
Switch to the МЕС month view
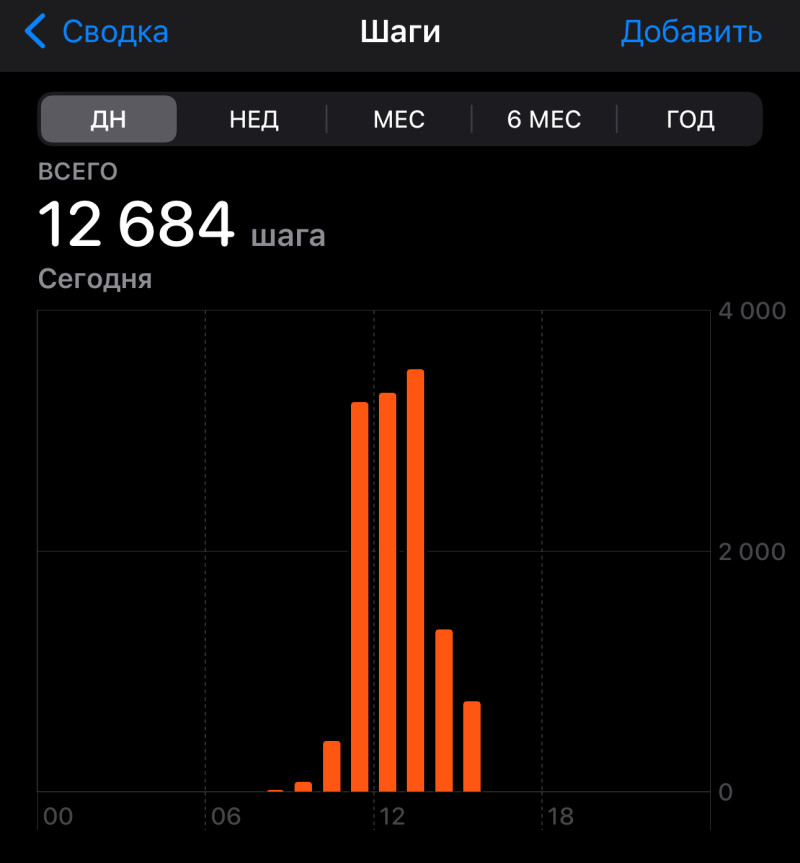399,120
